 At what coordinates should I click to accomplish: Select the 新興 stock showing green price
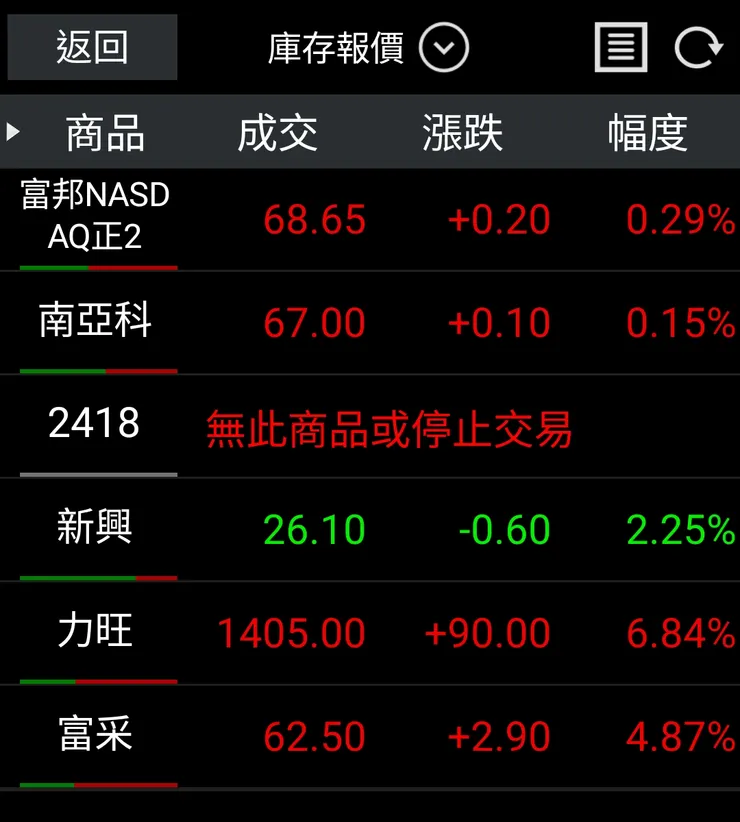370,530
